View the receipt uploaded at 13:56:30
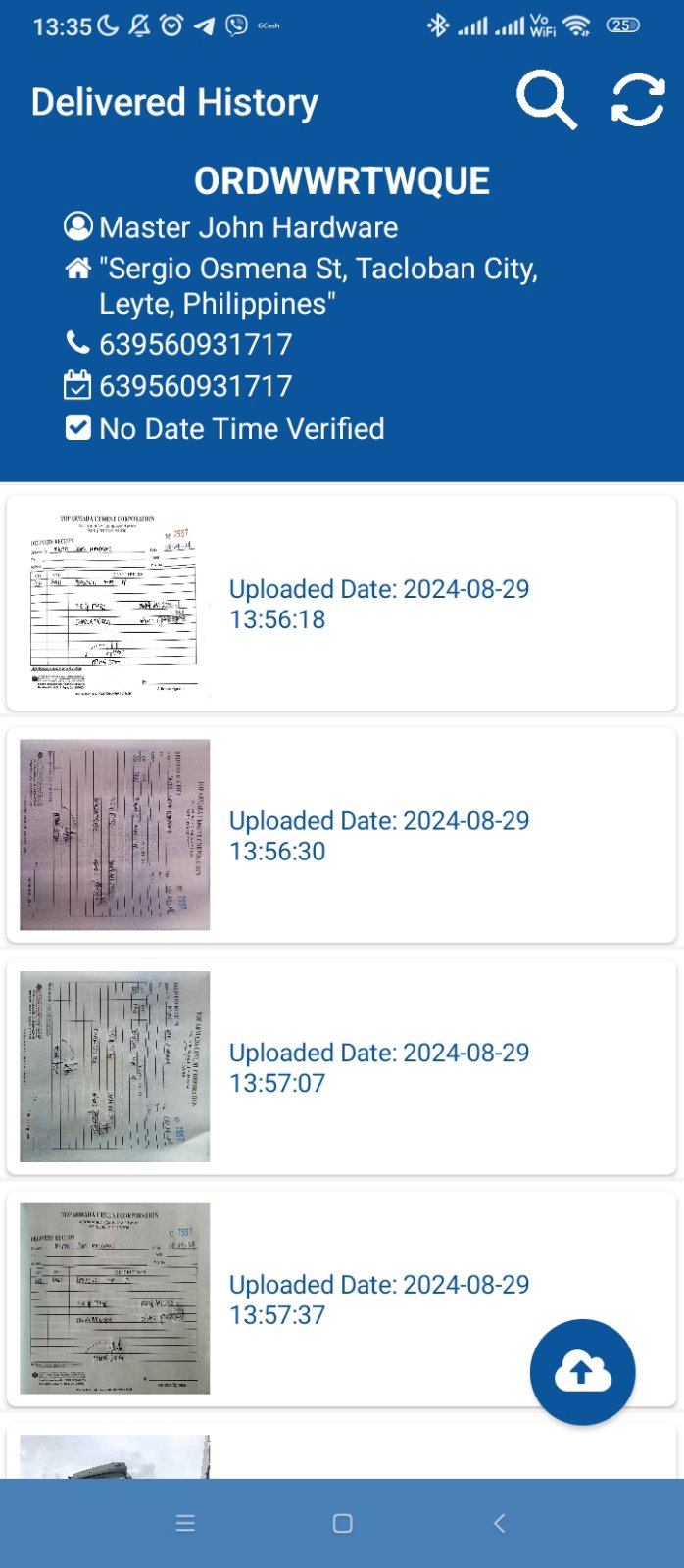This screenshot has width=684, height=1568. [x=341, y=835]
